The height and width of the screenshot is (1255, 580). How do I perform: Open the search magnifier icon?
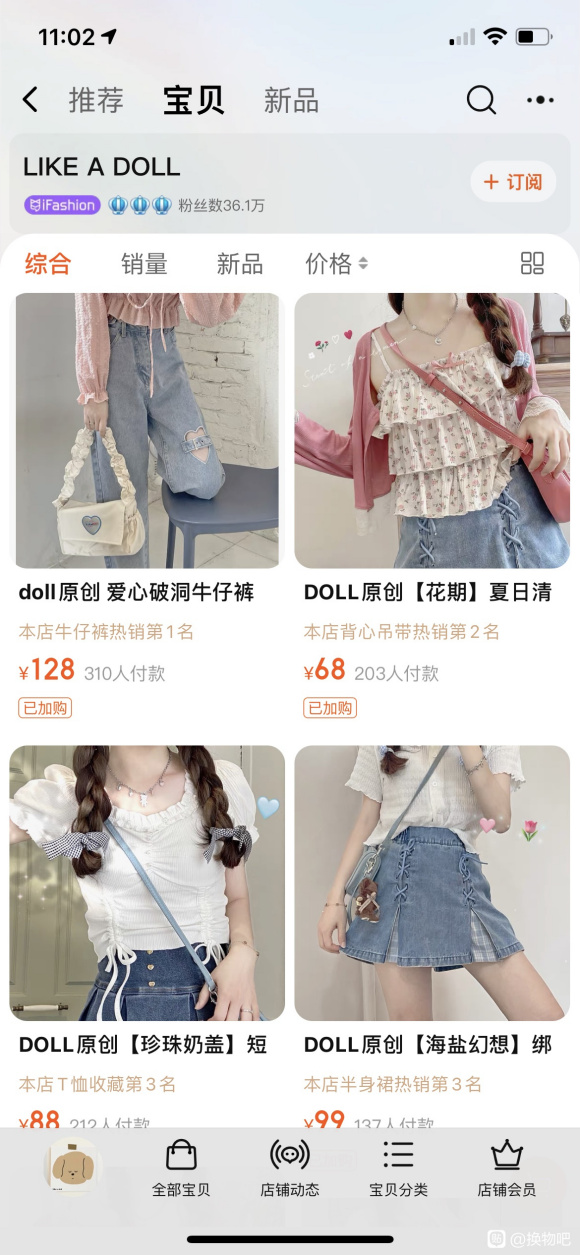point(481,99)
